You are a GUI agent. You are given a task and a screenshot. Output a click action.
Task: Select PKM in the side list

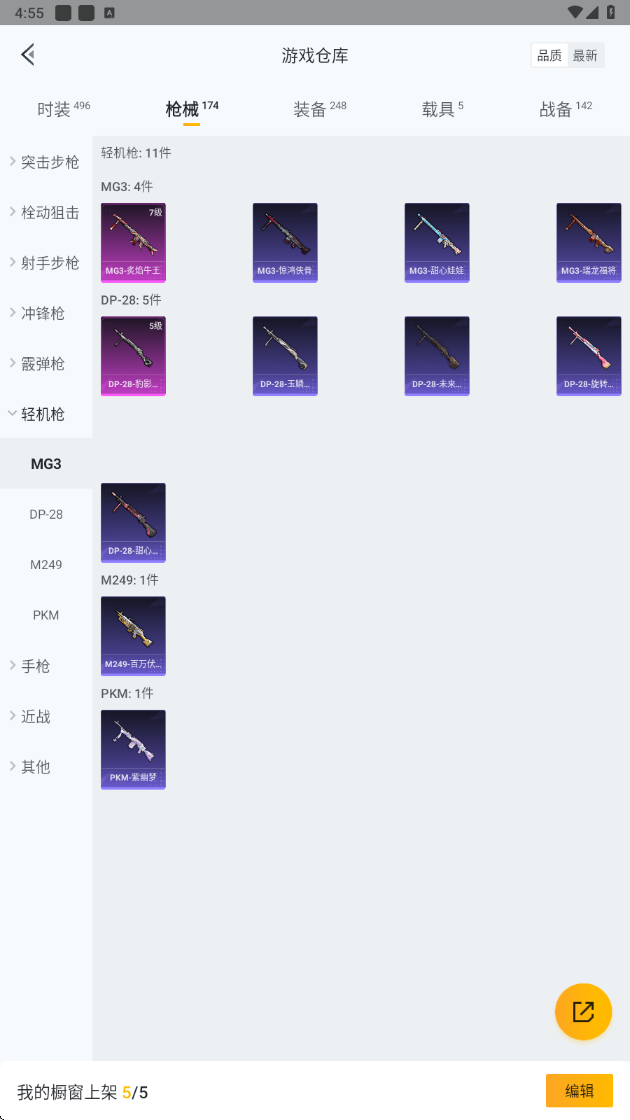(x=46, y=615)
